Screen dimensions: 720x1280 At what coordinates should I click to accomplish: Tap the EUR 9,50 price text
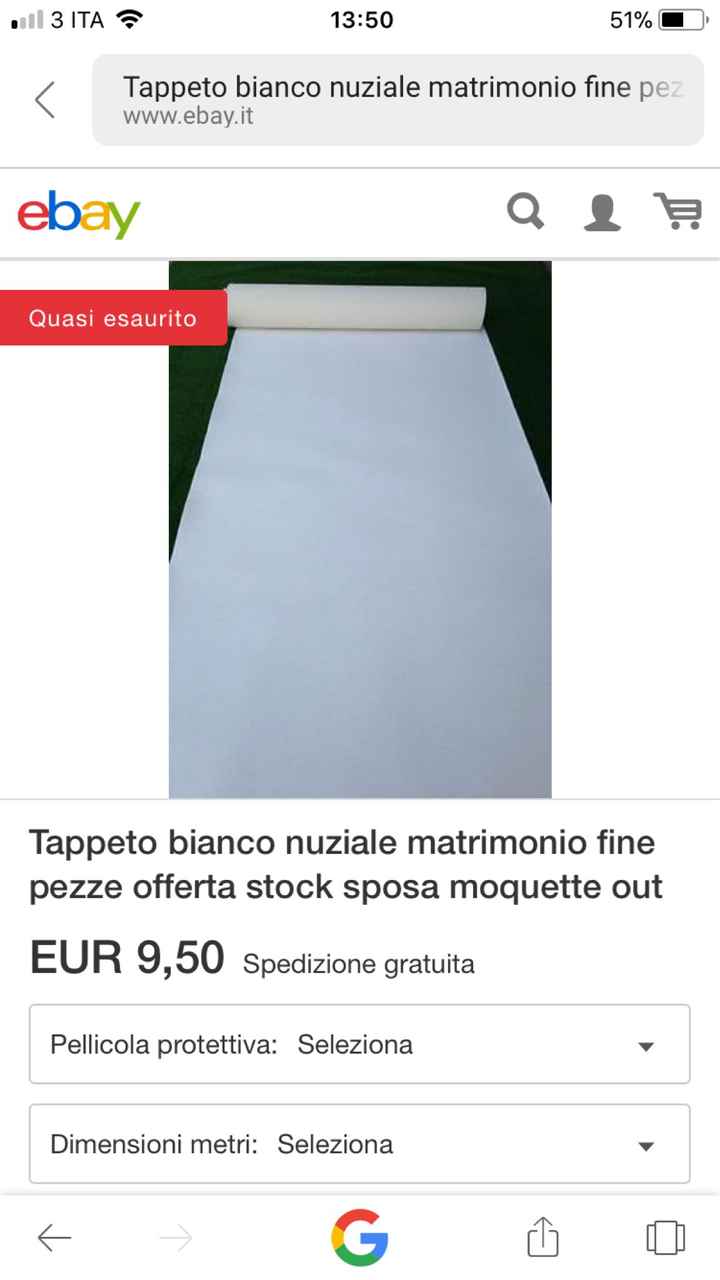[125, 957]
